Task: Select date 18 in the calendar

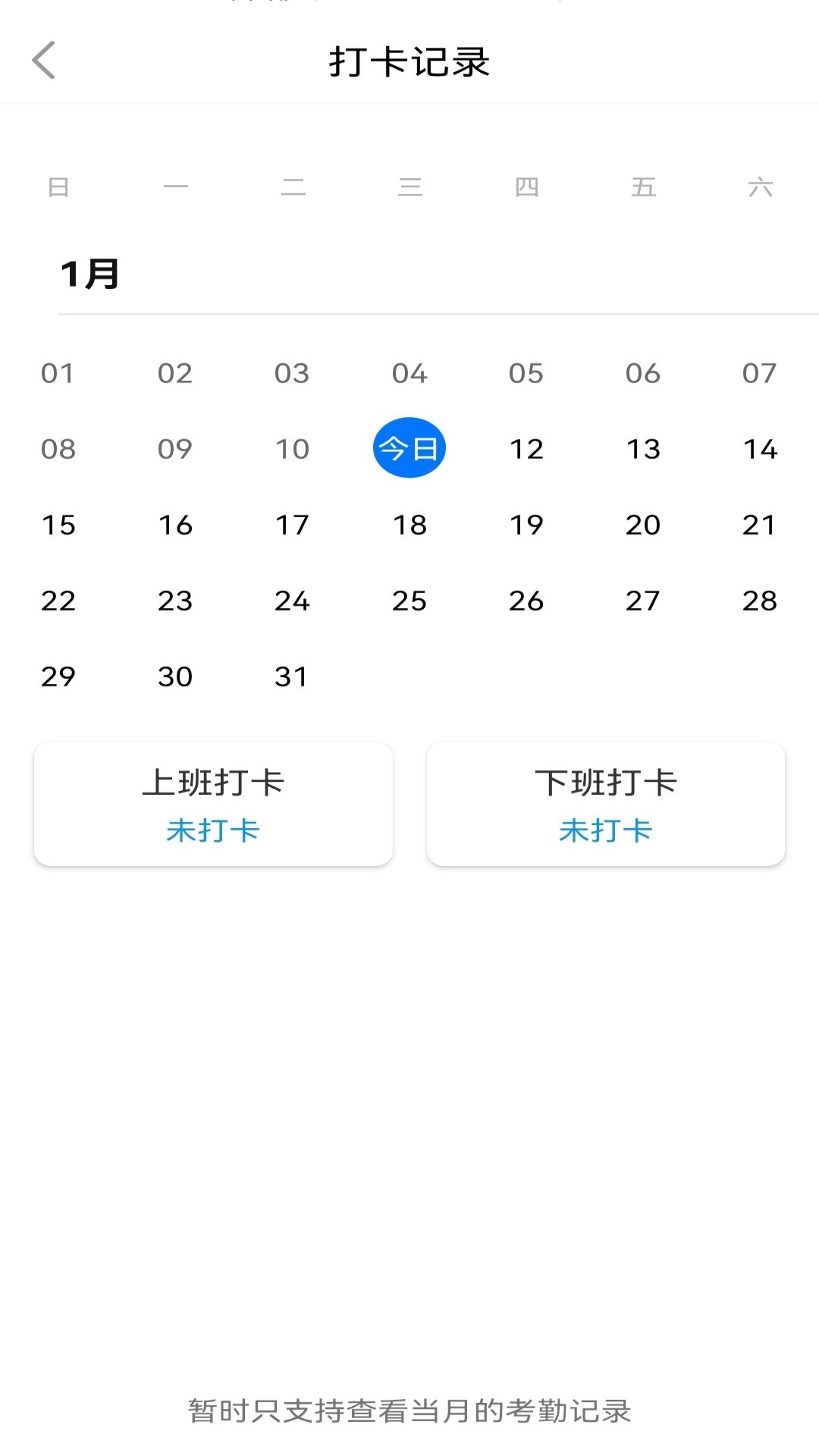Action: (x=409, y=525)
